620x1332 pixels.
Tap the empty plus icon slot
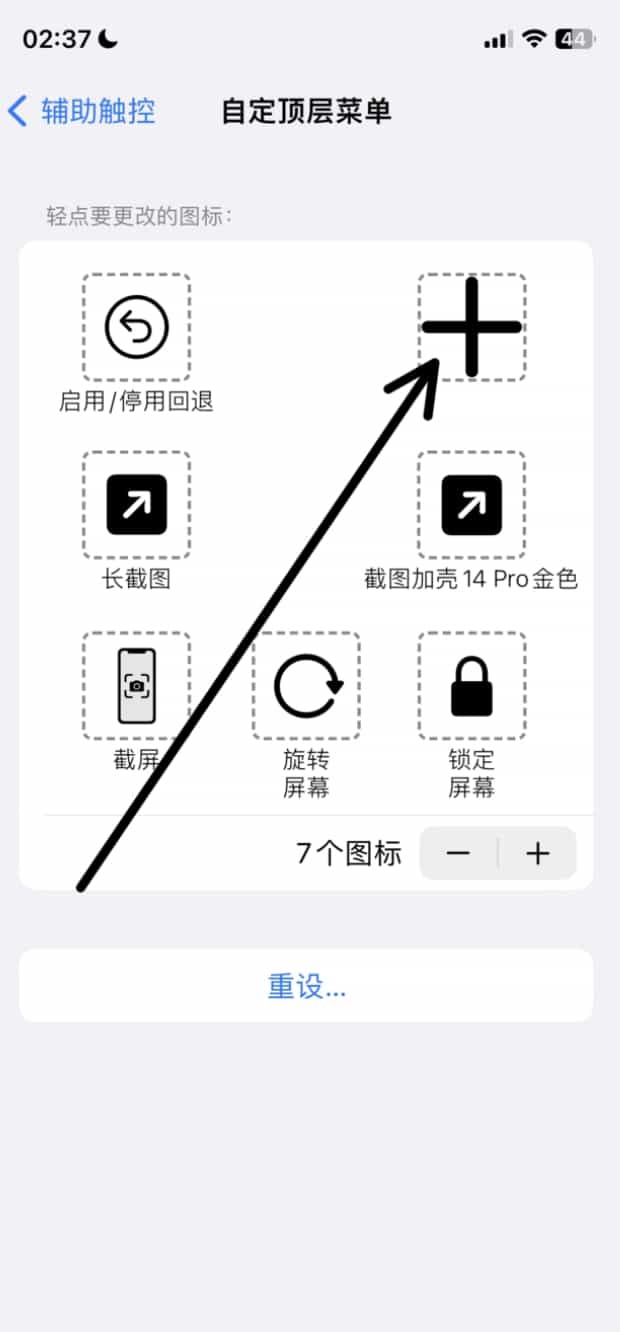pos(472,327)
